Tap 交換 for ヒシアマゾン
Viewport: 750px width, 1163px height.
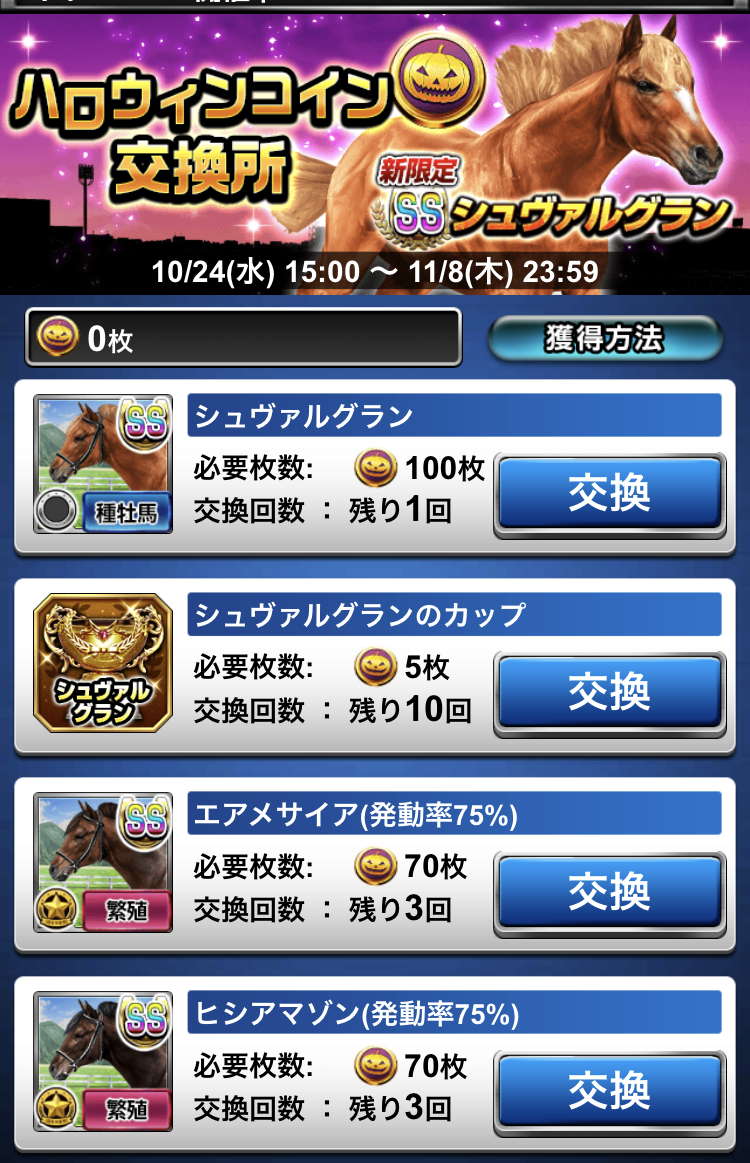(609, 1089)
